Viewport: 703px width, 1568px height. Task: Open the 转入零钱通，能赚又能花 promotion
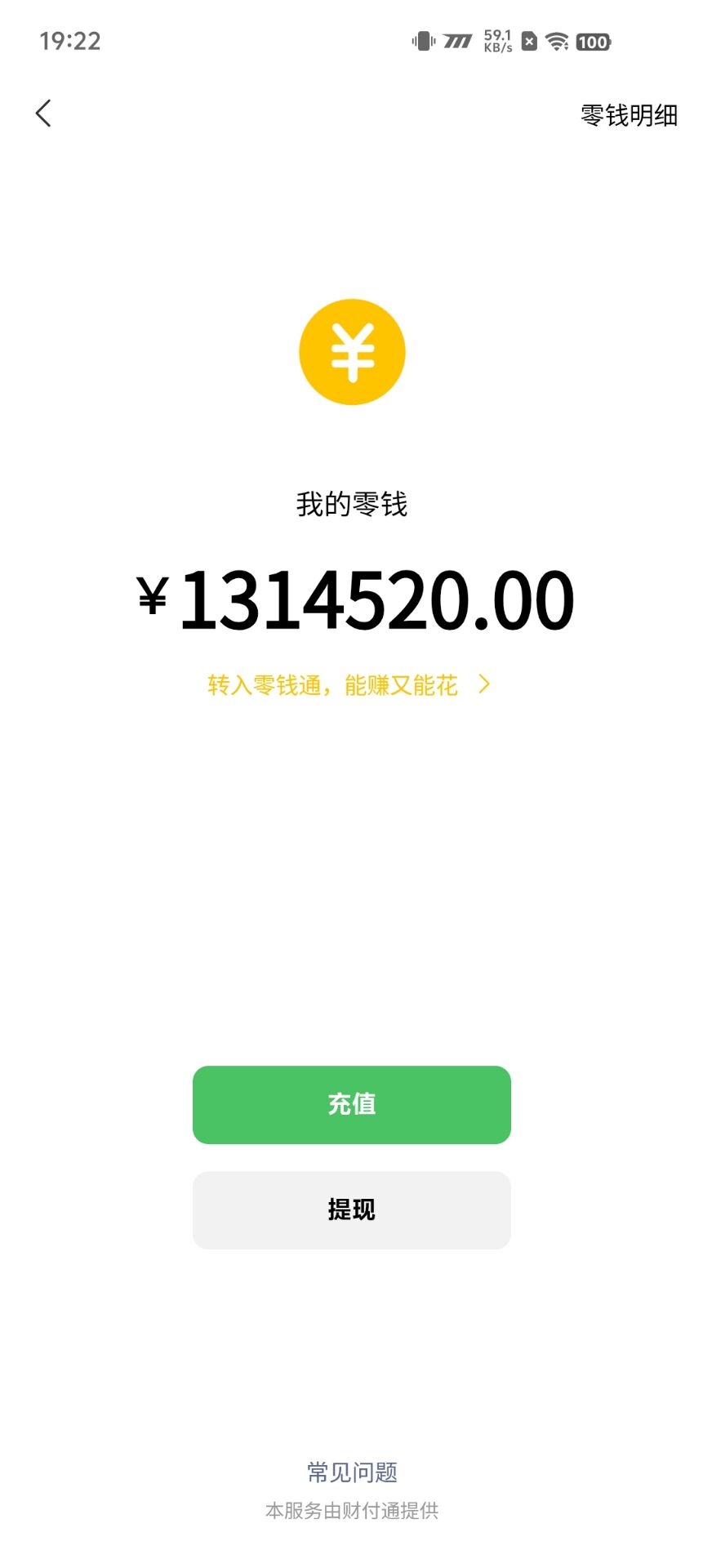click(332, 684)
